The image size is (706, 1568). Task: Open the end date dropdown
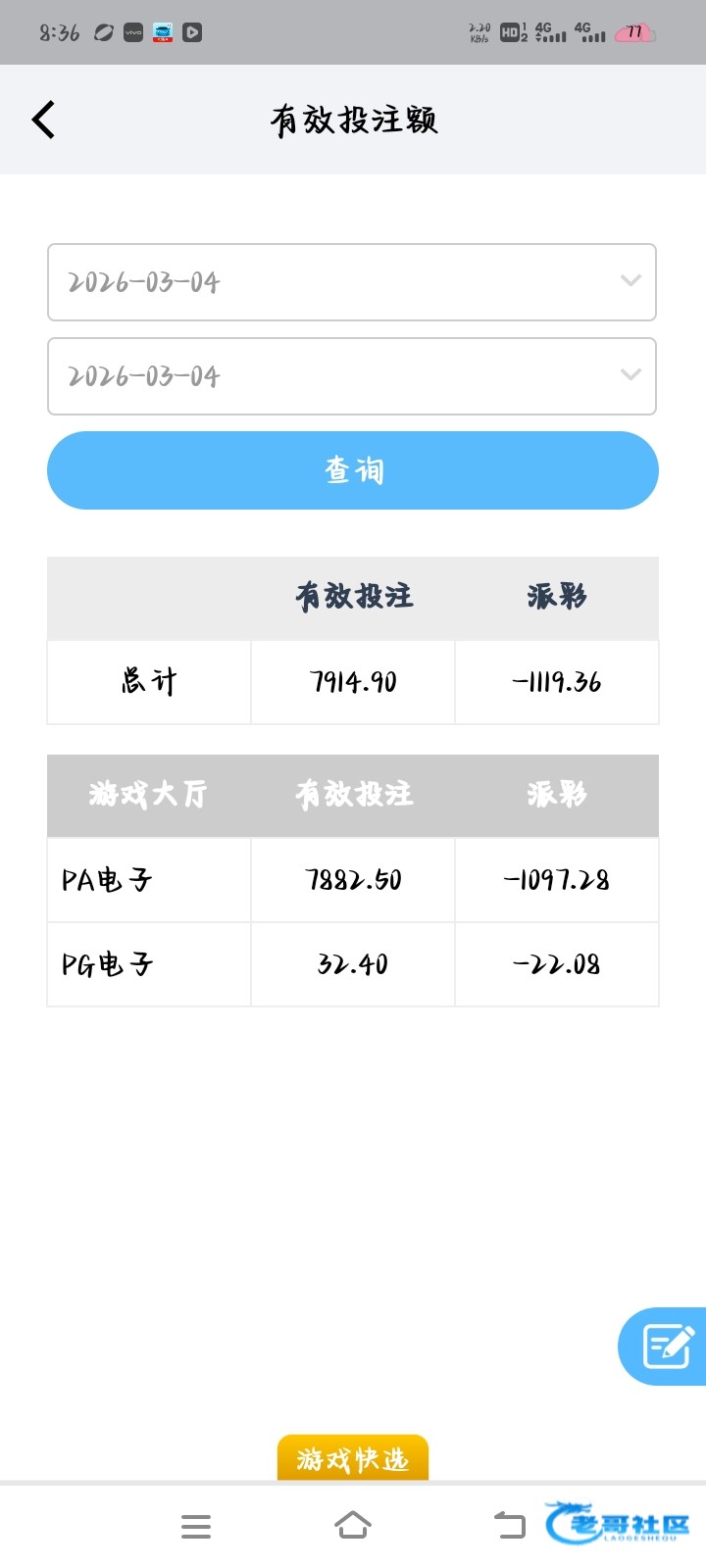click(351, 376)
